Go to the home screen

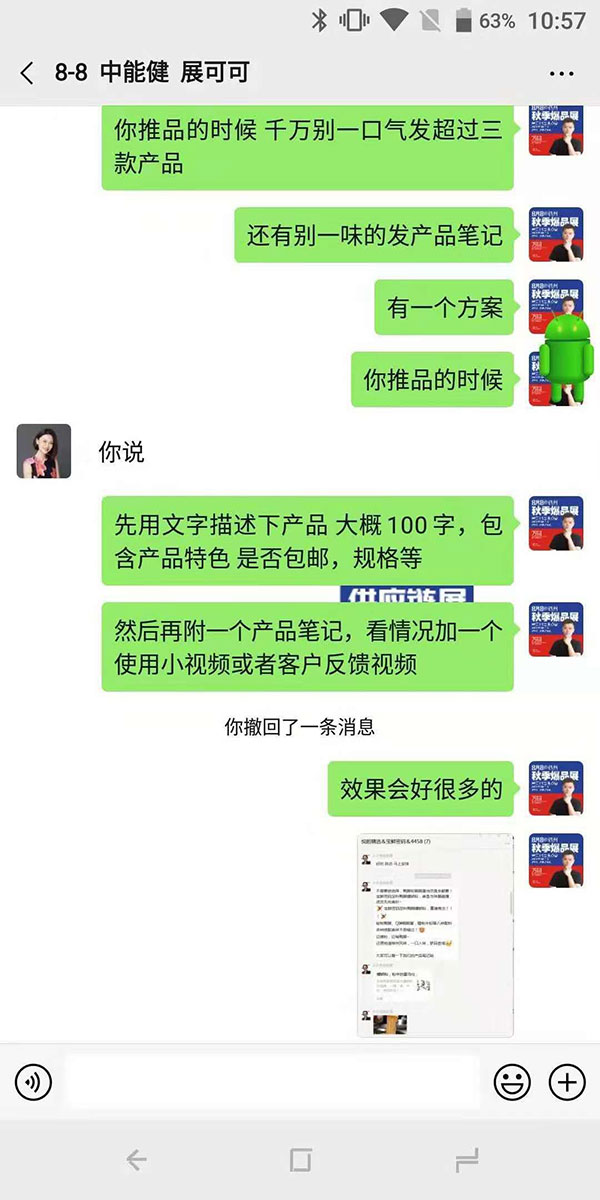point(300,1160)
